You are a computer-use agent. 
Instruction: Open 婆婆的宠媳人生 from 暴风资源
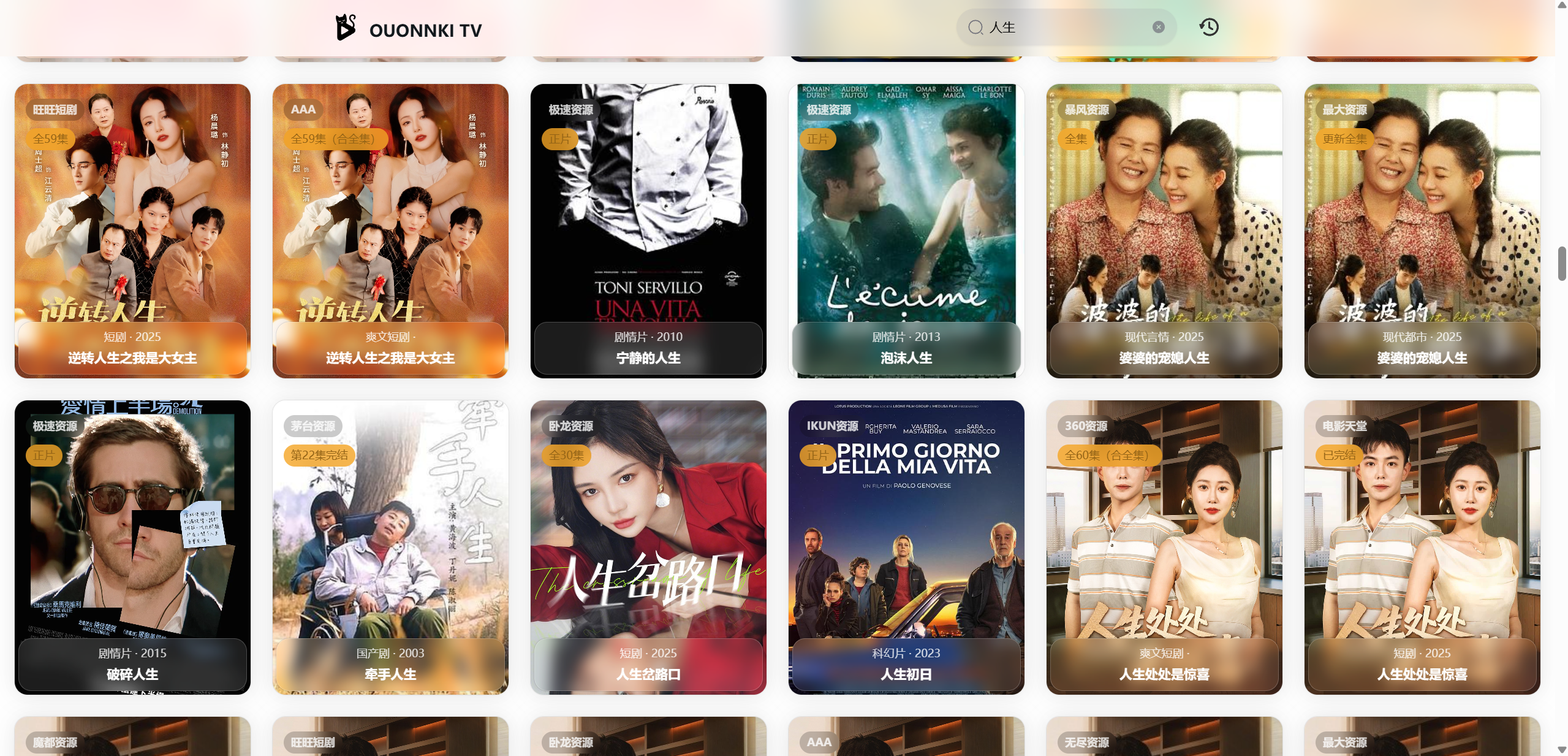(x=1164, y=231)
